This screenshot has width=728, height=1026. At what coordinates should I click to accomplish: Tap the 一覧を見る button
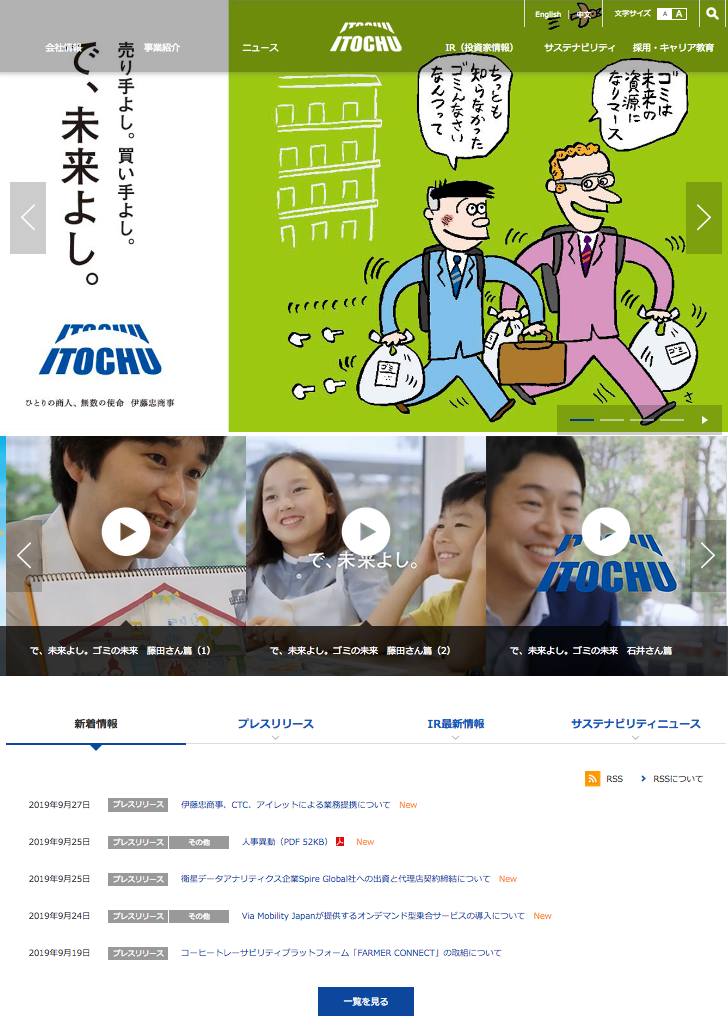click(365, 1001)
